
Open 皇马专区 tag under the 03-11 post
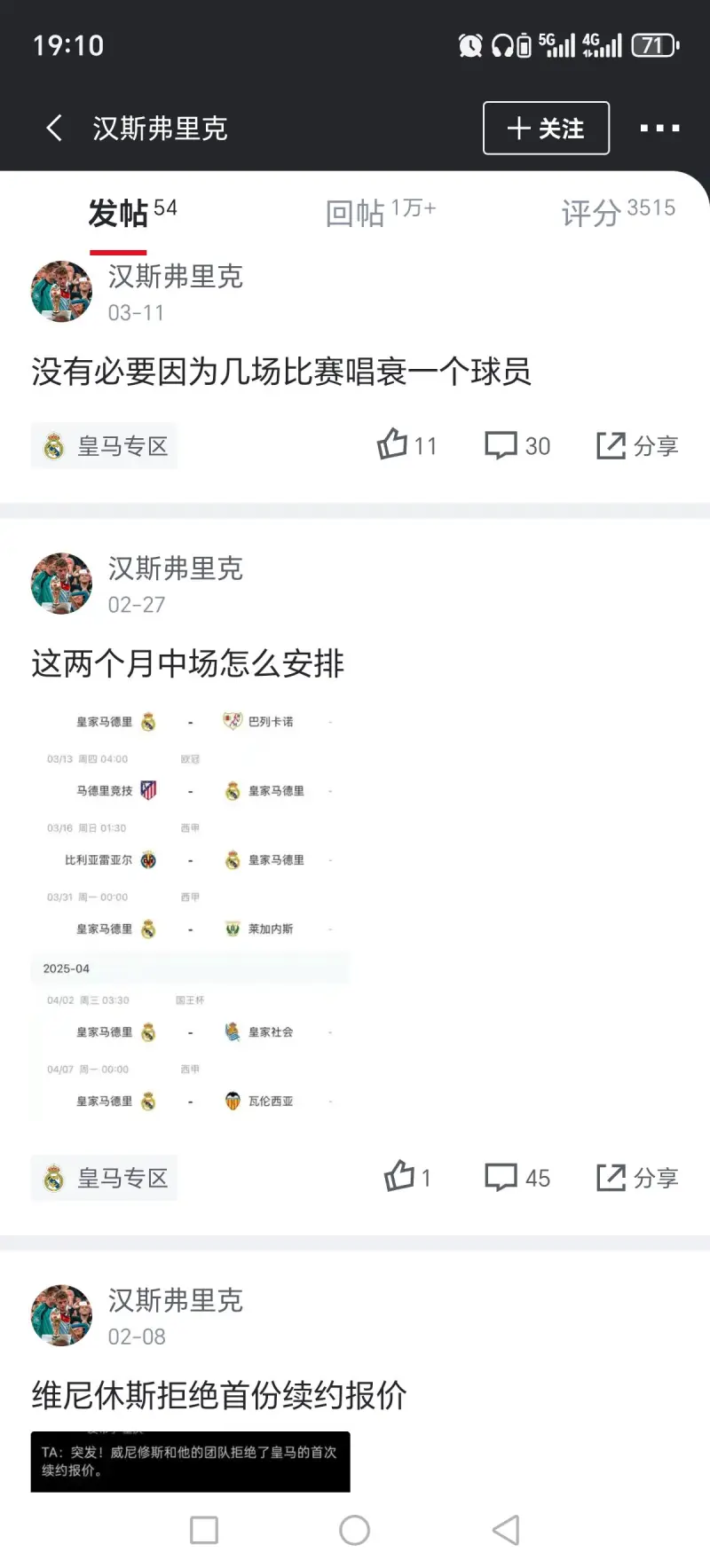(x=105, y=446)
